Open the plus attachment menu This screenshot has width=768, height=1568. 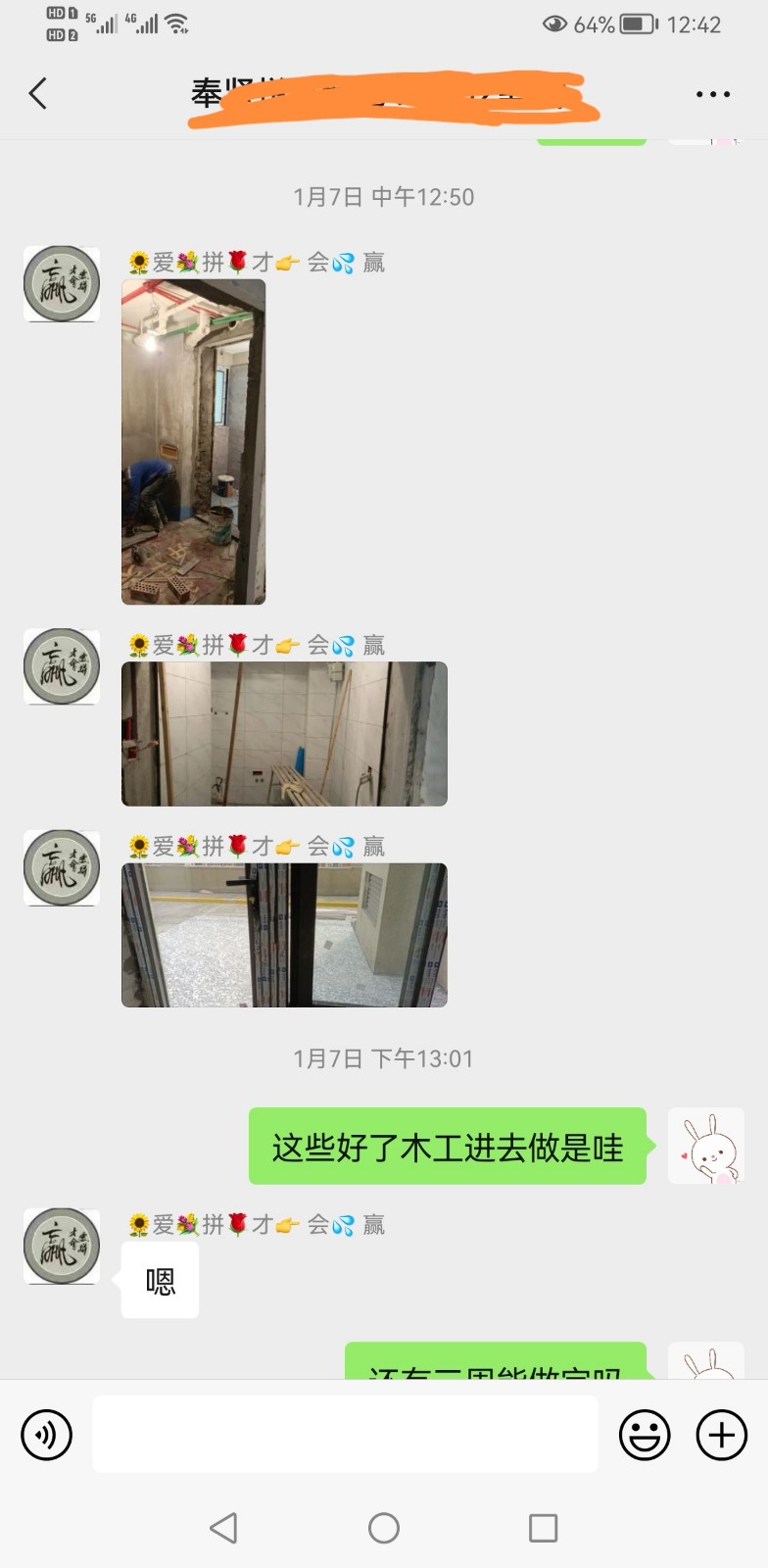[x=721, y=1436]
